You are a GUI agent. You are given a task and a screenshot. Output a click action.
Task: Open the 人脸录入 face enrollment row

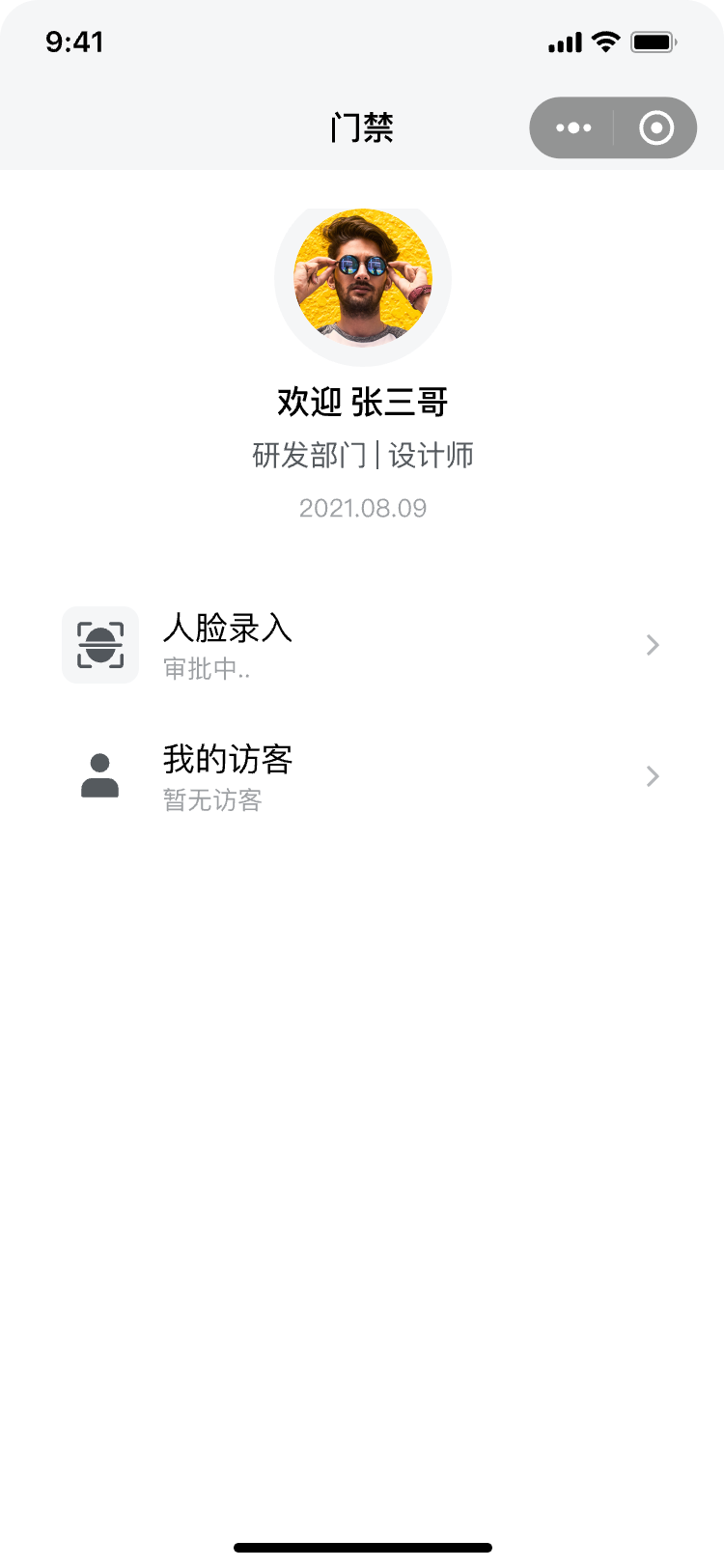[x=362, y=645]
